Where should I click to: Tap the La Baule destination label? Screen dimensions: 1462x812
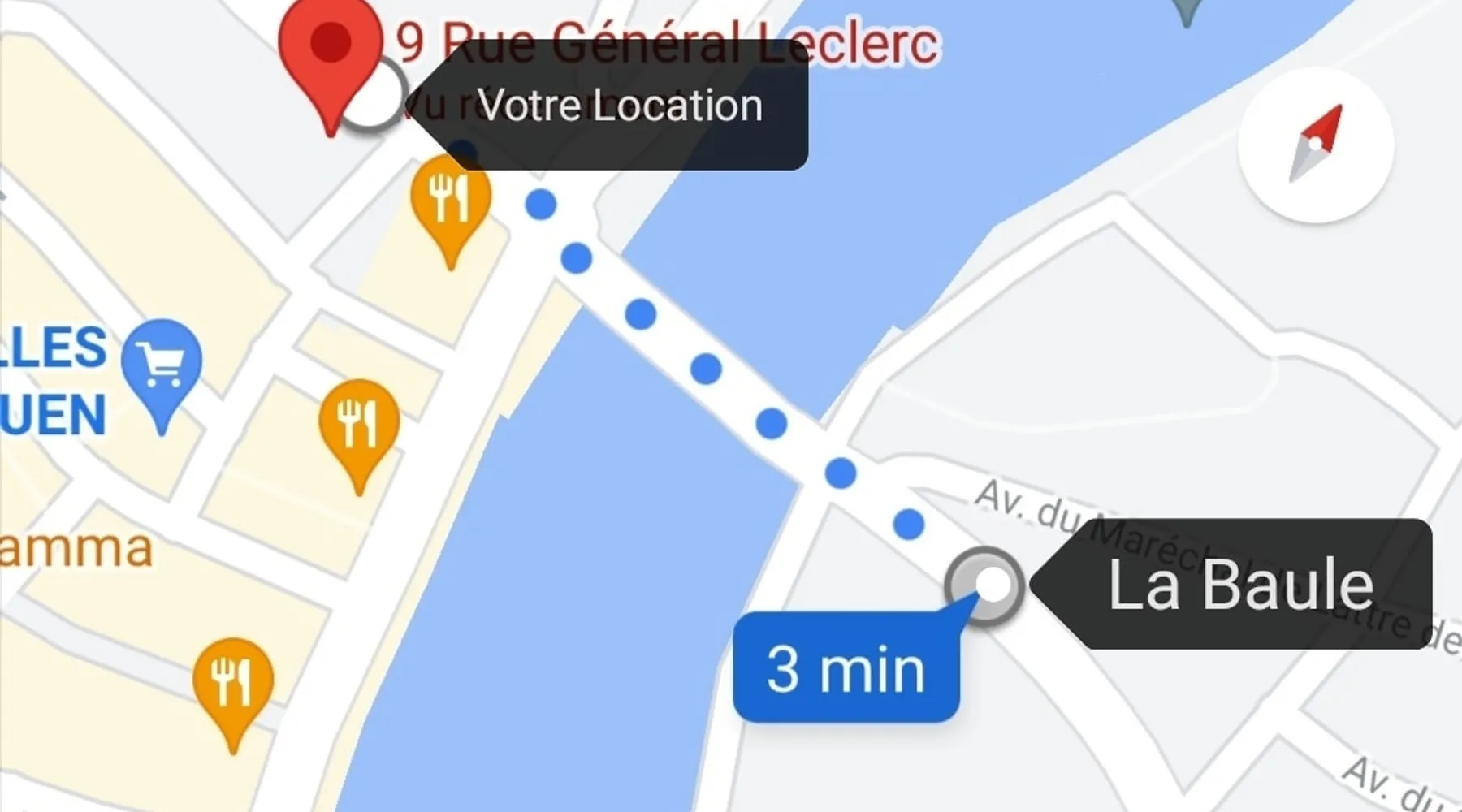[1240, 585]
